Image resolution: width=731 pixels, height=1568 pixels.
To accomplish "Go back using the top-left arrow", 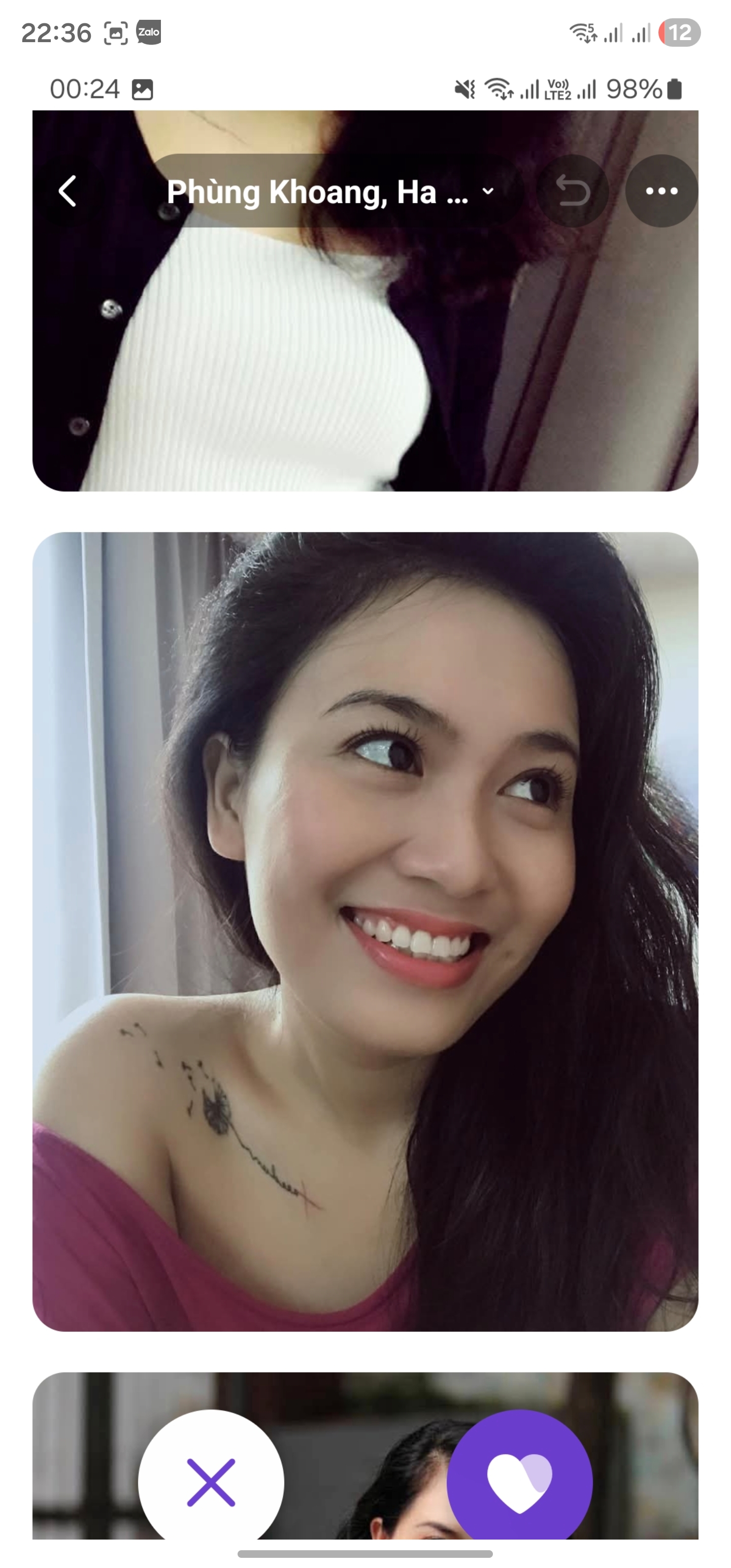I will (68, 191).
